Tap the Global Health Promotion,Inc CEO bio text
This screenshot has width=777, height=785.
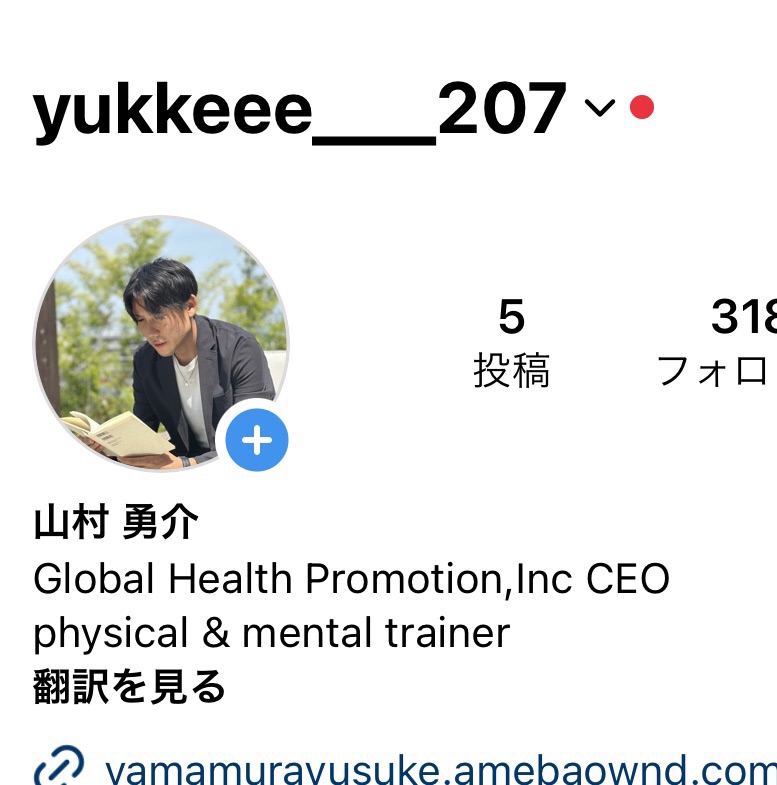point(351,578)
